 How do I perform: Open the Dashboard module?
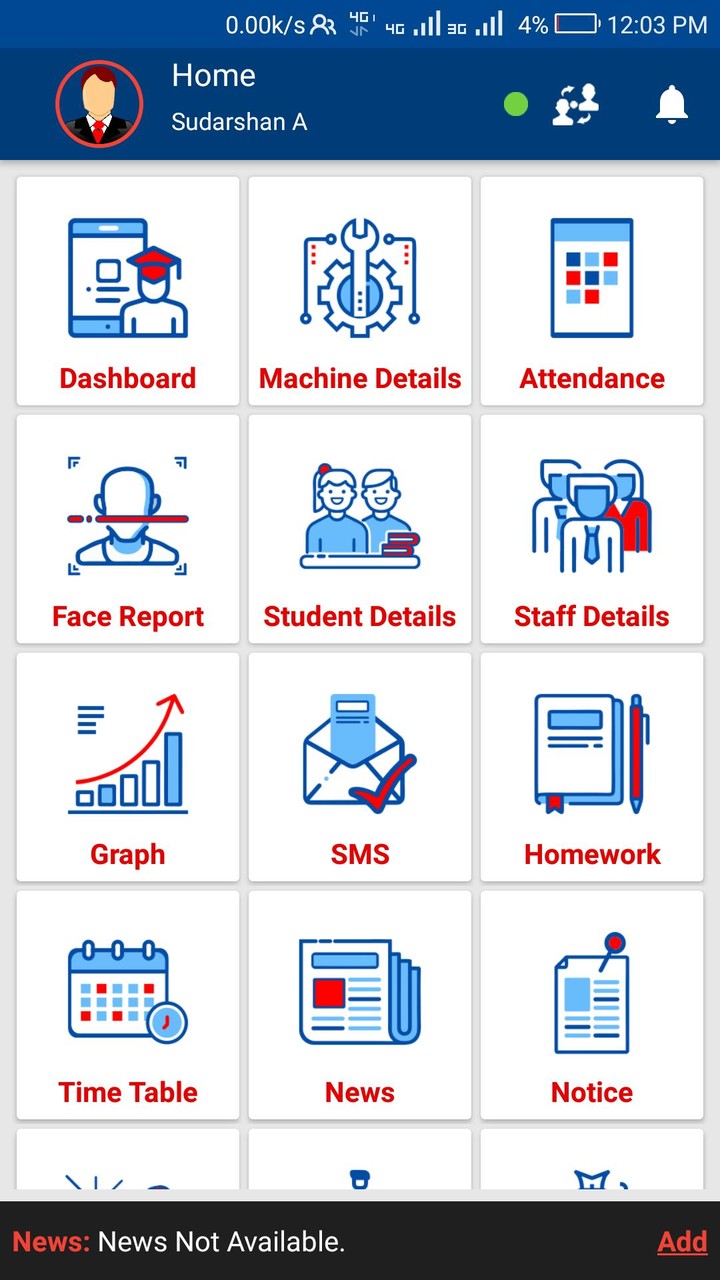coord(127,291)
